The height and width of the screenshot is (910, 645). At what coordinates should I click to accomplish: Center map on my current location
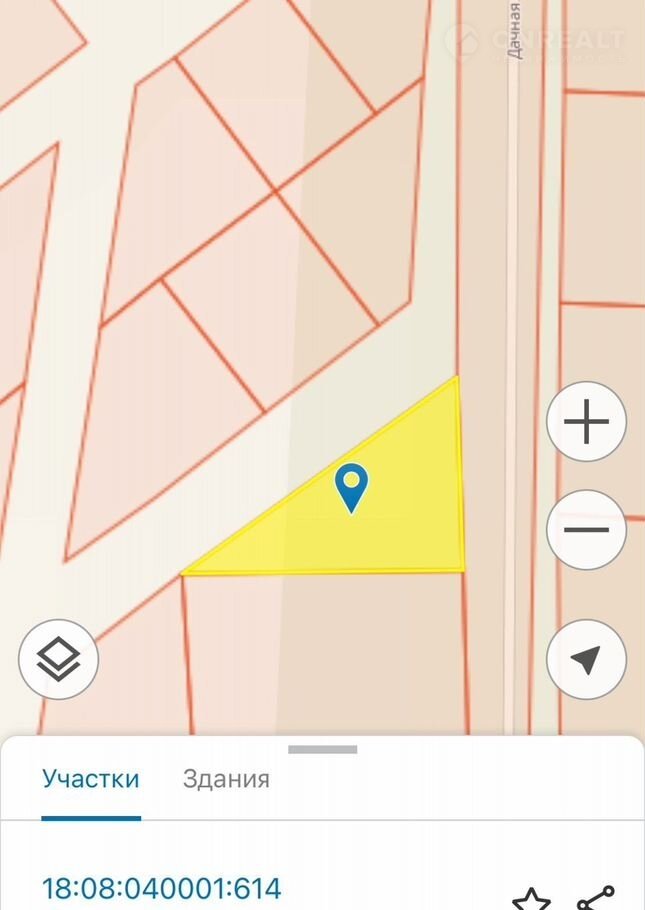coord(586,659)
